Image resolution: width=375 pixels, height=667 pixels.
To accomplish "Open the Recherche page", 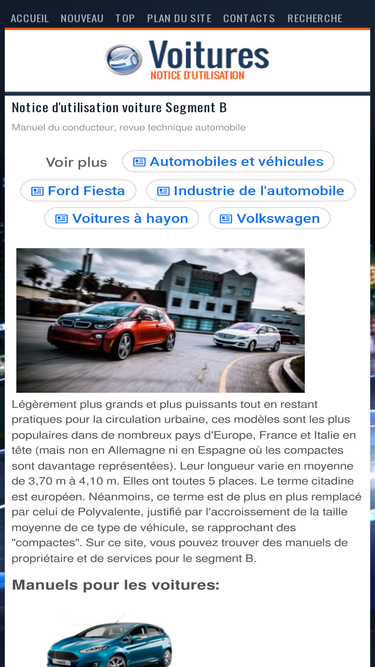I will (315, 18).
